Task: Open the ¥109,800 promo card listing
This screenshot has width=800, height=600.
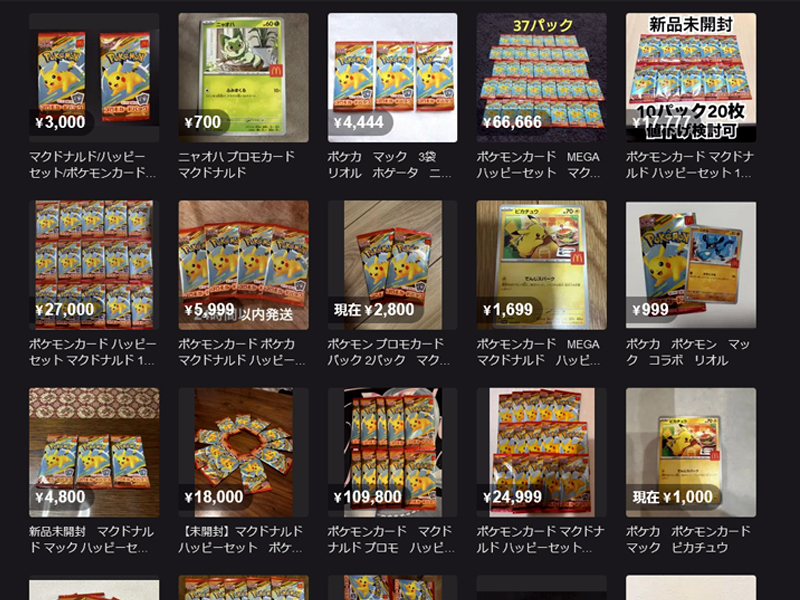Action: tap(392, 452)
